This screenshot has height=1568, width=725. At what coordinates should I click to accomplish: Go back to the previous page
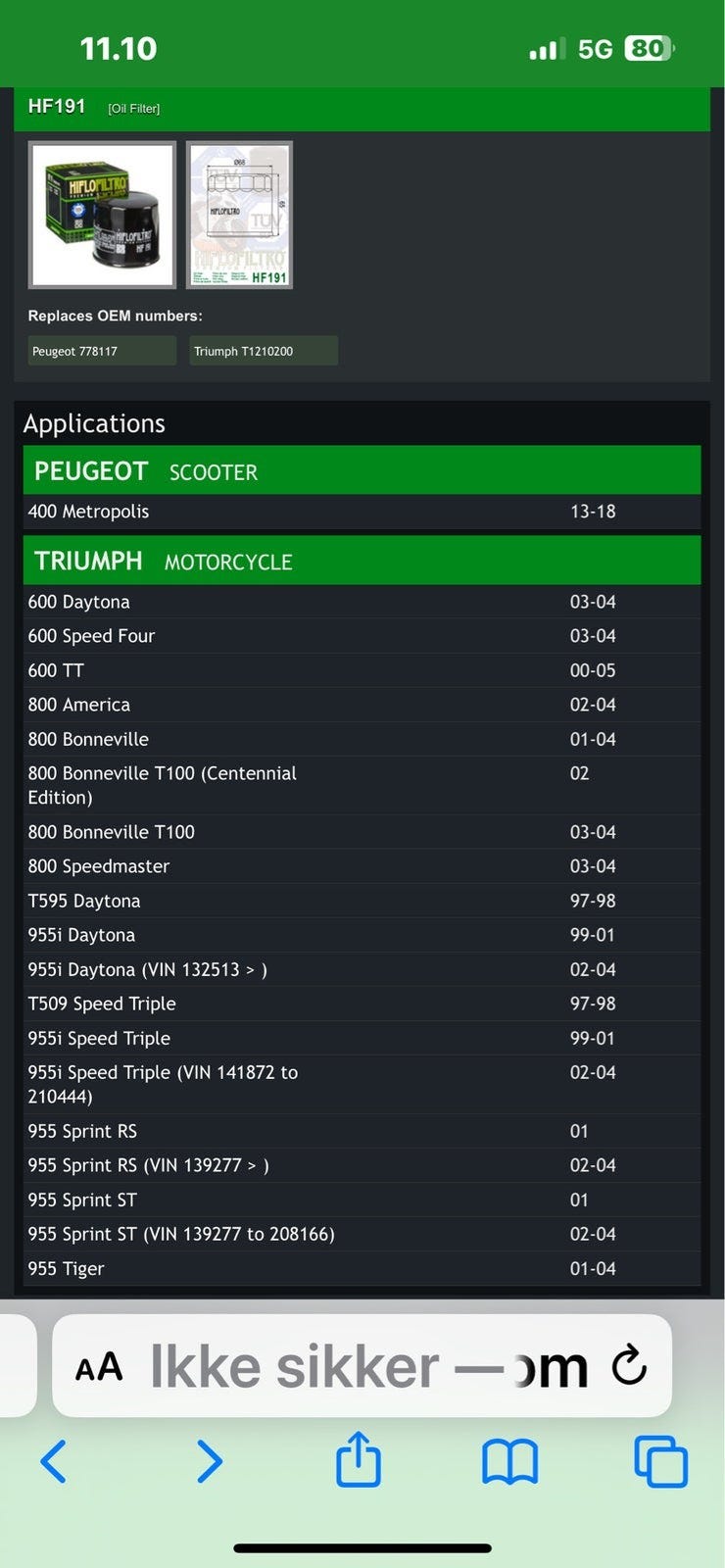pyautogui.click(x=54, y=1461)
